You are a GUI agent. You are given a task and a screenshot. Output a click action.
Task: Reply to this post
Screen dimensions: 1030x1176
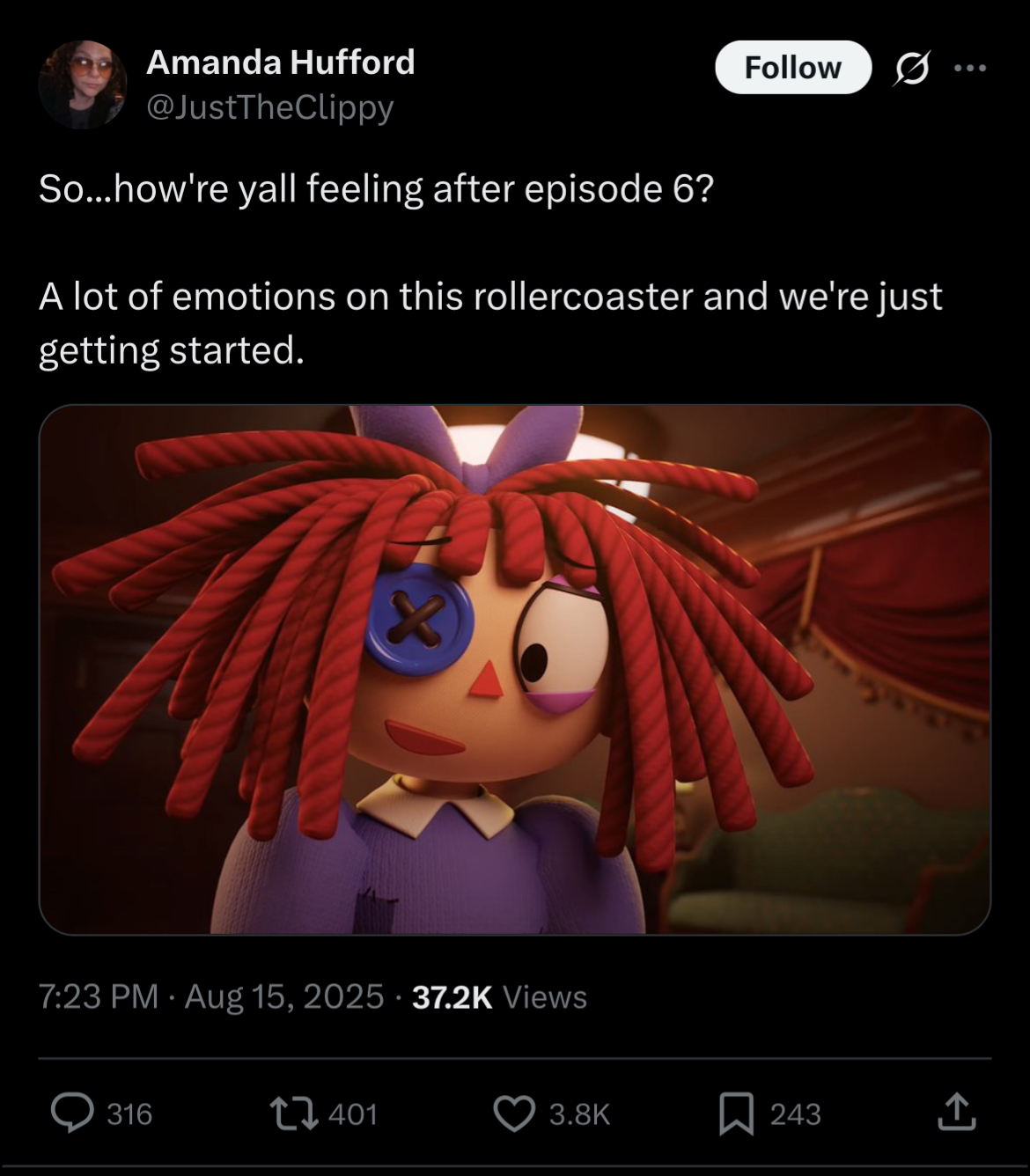(72, 1113)
